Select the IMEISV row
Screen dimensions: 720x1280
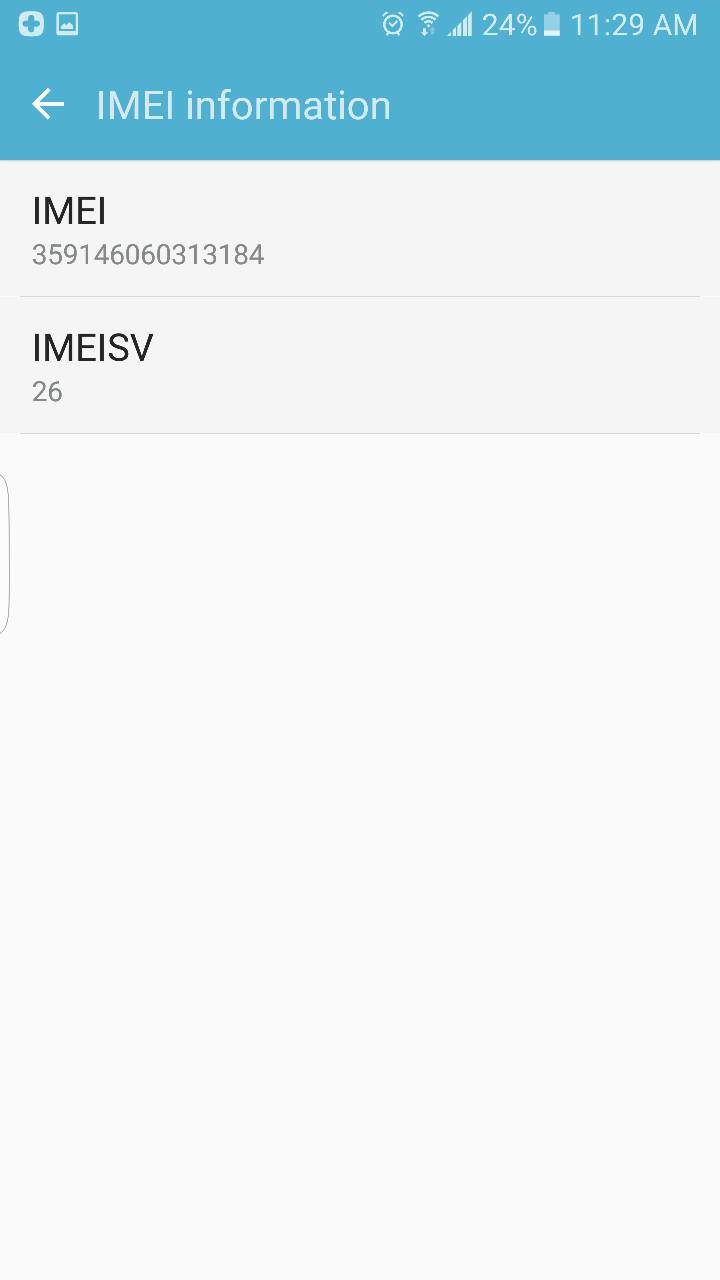(x=360, y=366)
